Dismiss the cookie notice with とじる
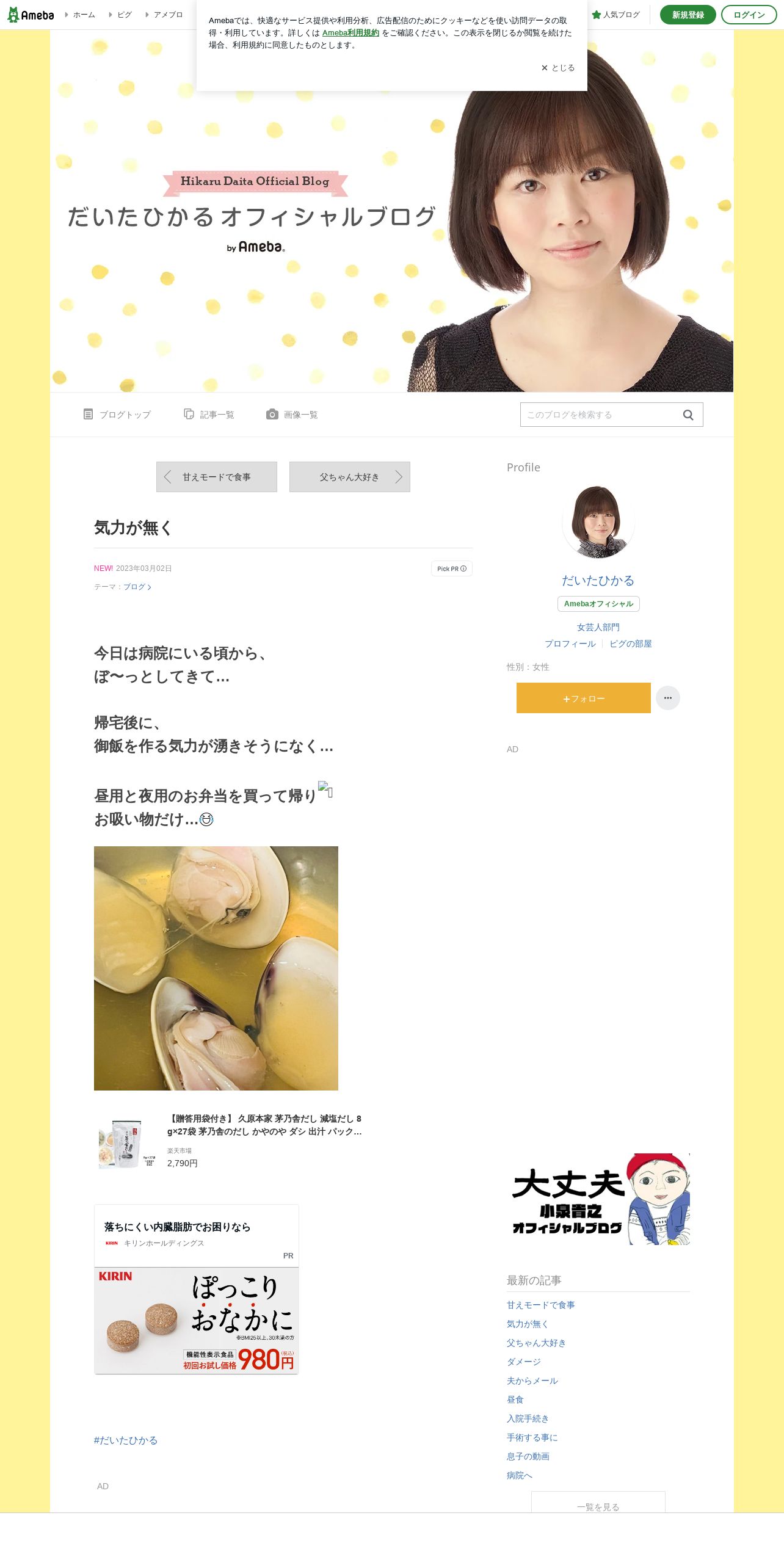This screenshot has height=1568, width=784. pyautogui.click(x=557, y=68)
